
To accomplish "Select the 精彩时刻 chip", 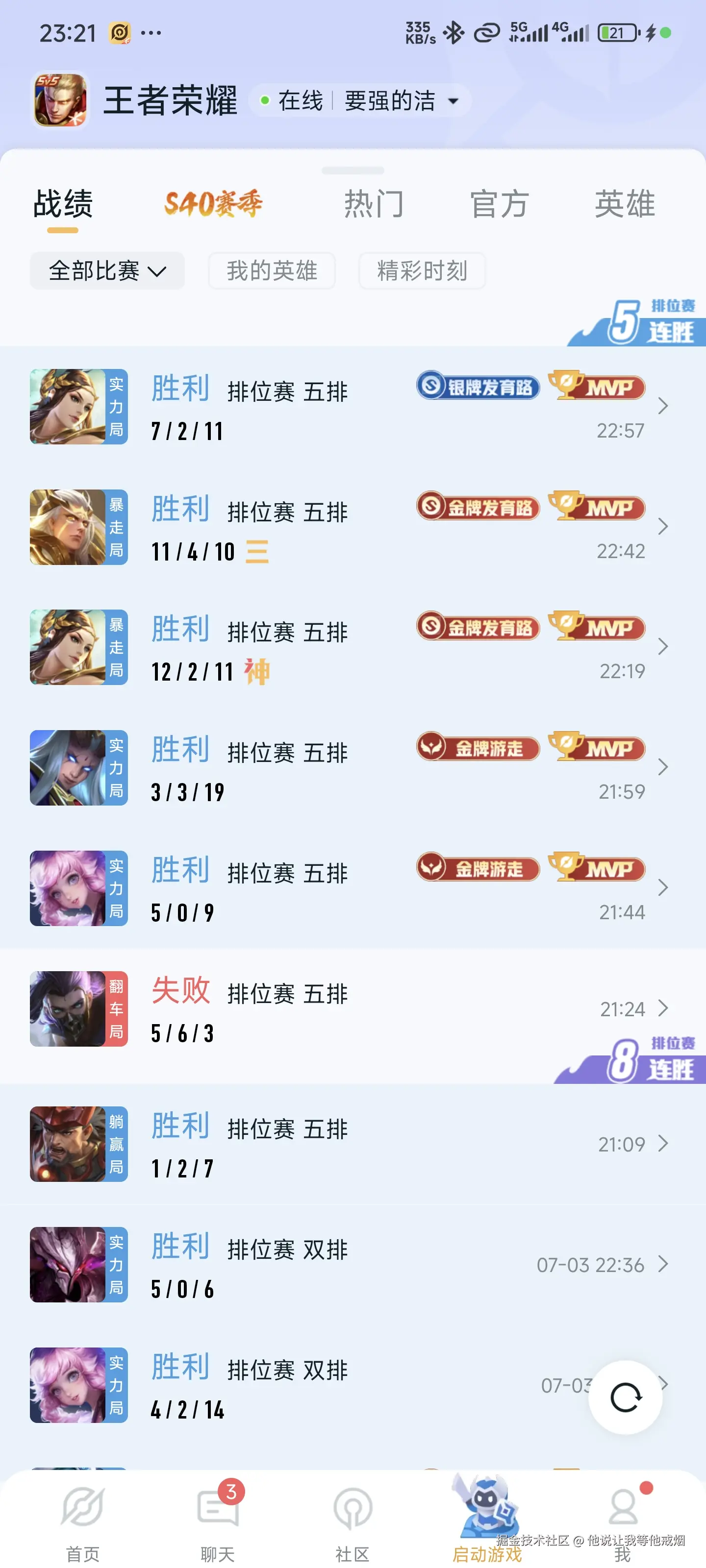I will pos(422,271).
